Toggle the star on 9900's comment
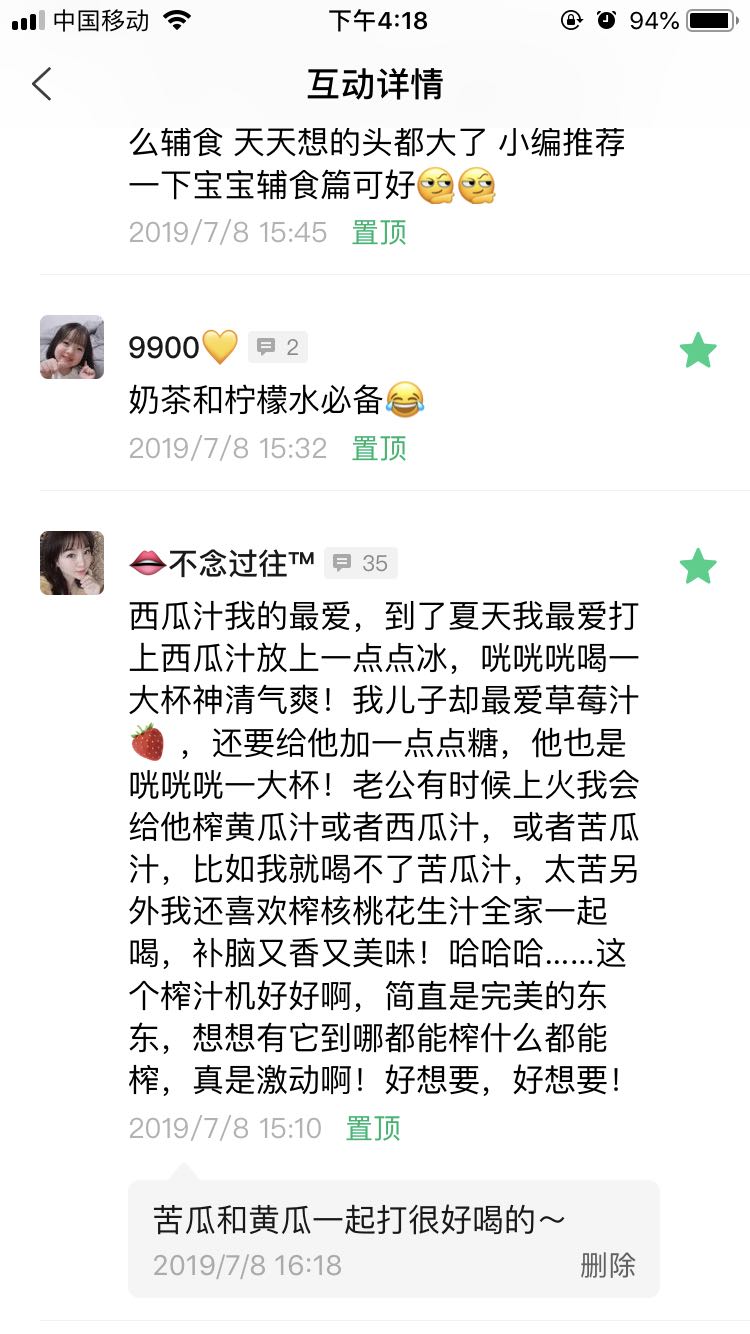The image size is (750, 1334). (698, 351)
